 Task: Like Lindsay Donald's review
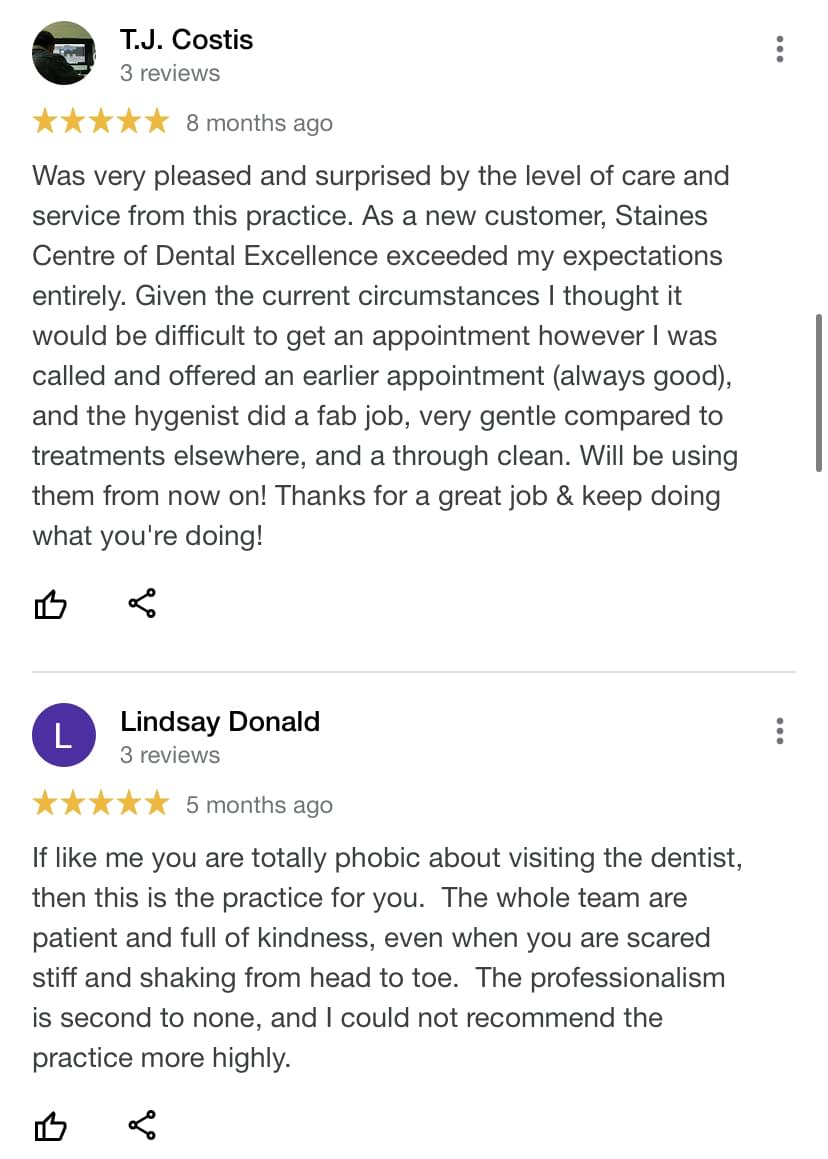pyautogui.click(x=50, y=1127)
